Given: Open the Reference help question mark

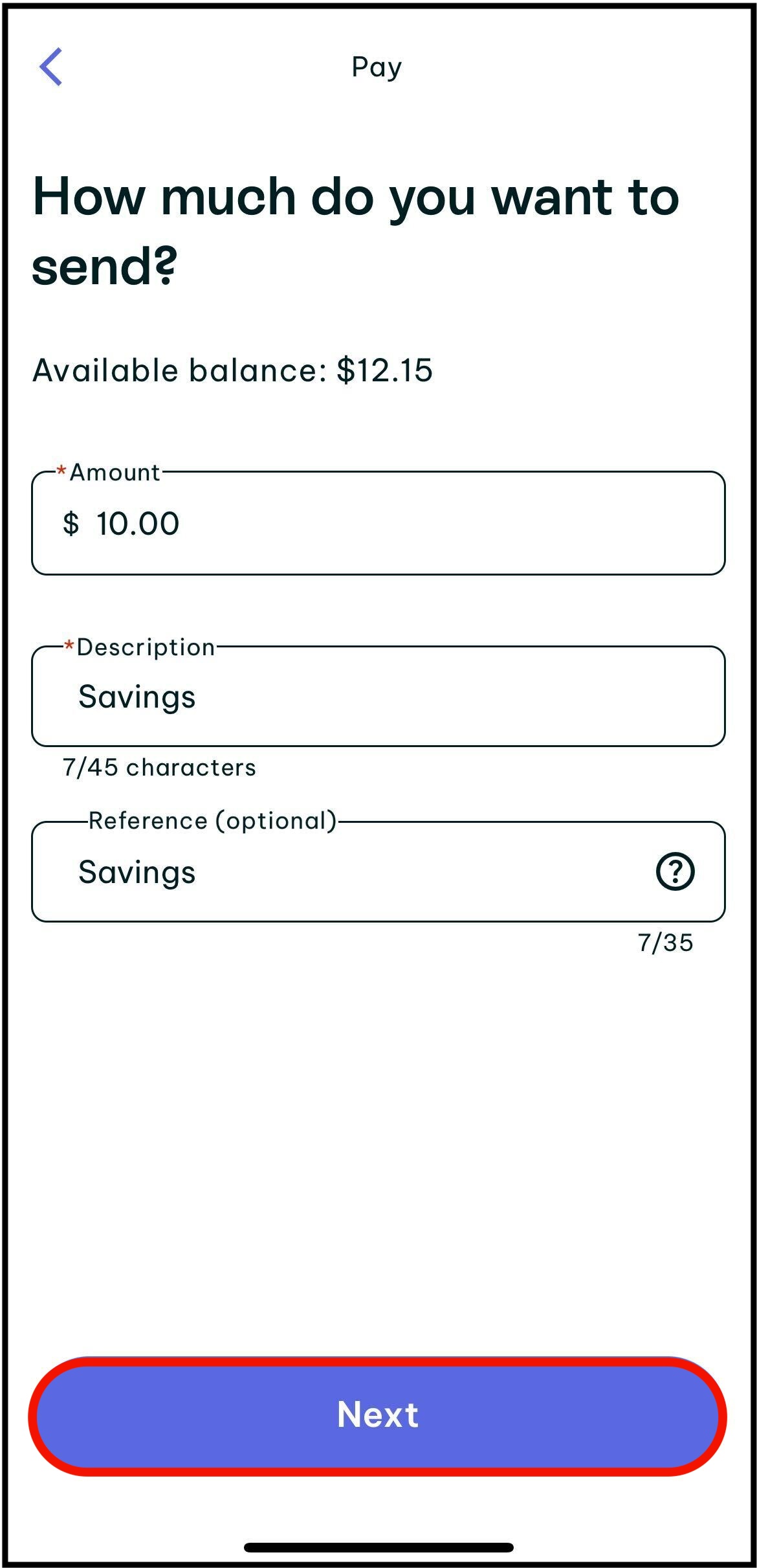Looking at the screenshot, I should click(675, 871).
